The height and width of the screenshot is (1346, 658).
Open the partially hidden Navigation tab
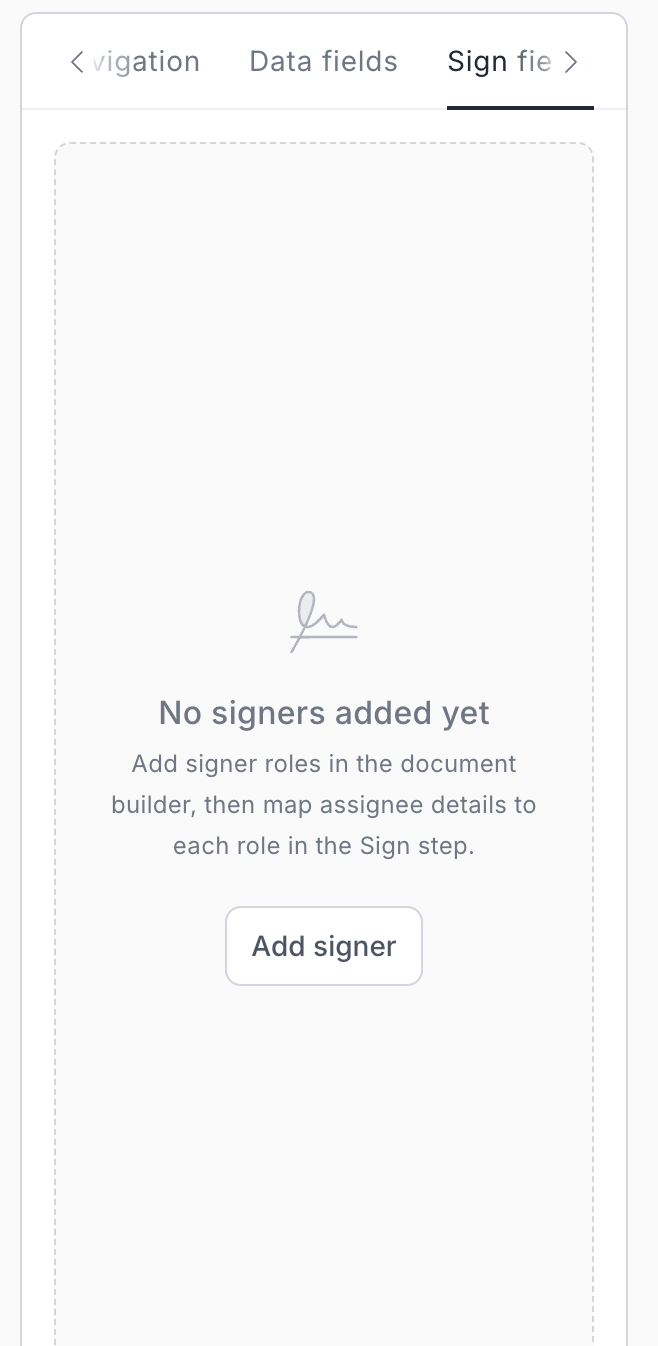point(148,62)
